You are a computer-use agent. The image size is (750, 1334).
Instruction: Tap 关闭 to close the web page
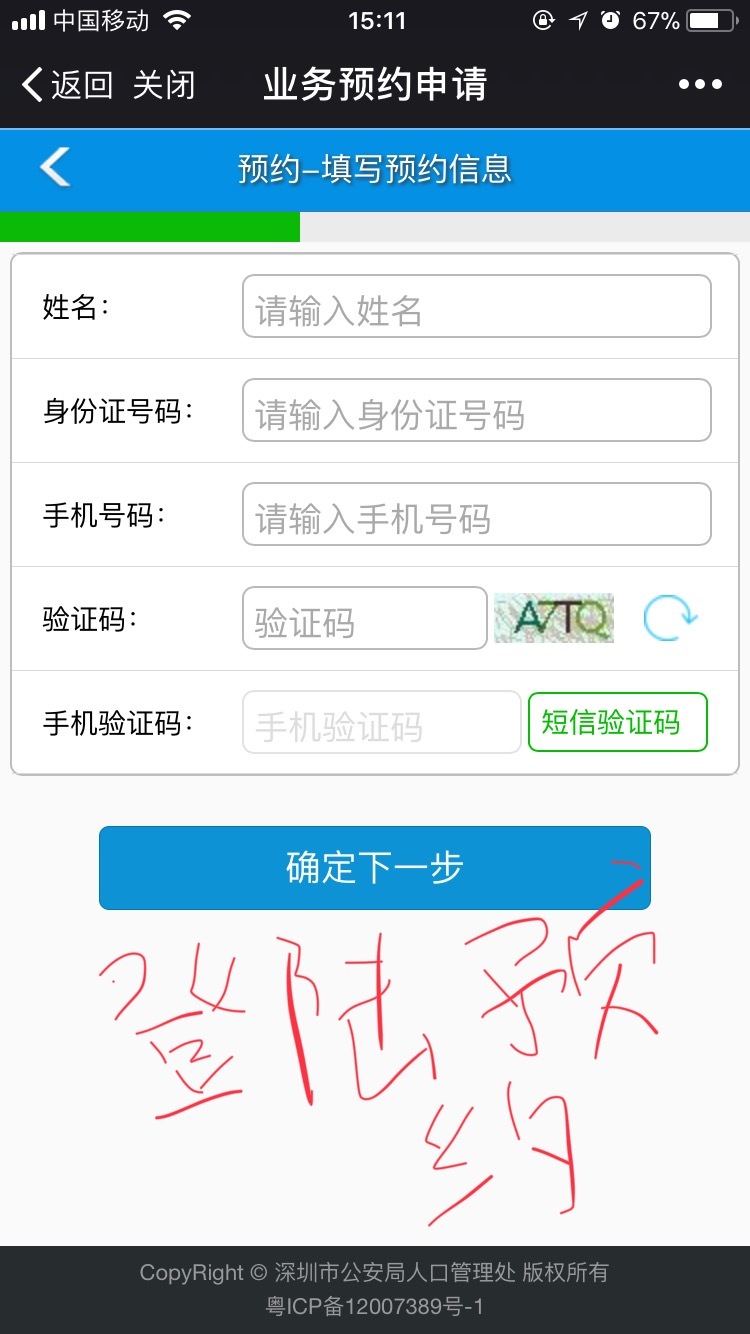tap(164, 84)
